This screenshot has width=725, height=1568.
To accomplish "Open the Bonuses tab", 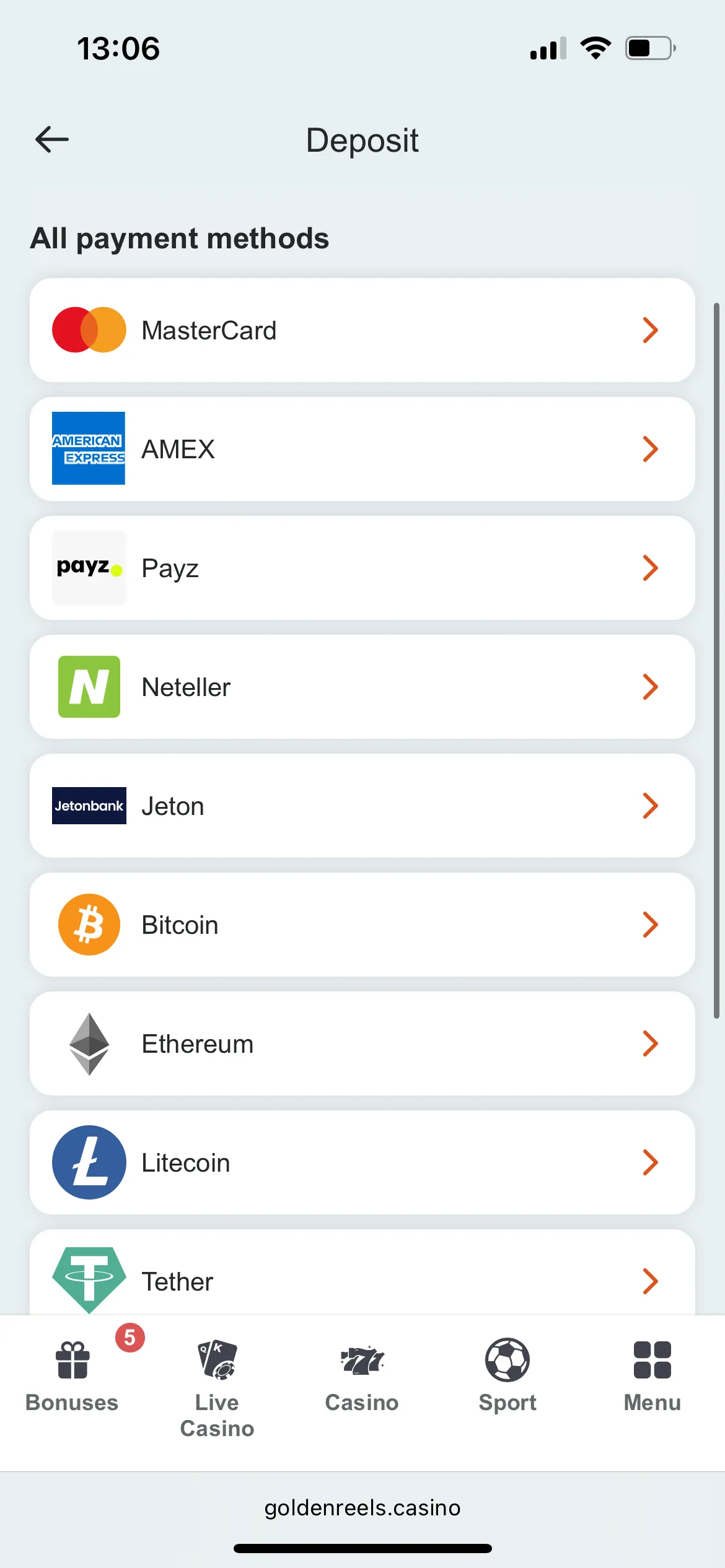I will (x=72, y=1375).
